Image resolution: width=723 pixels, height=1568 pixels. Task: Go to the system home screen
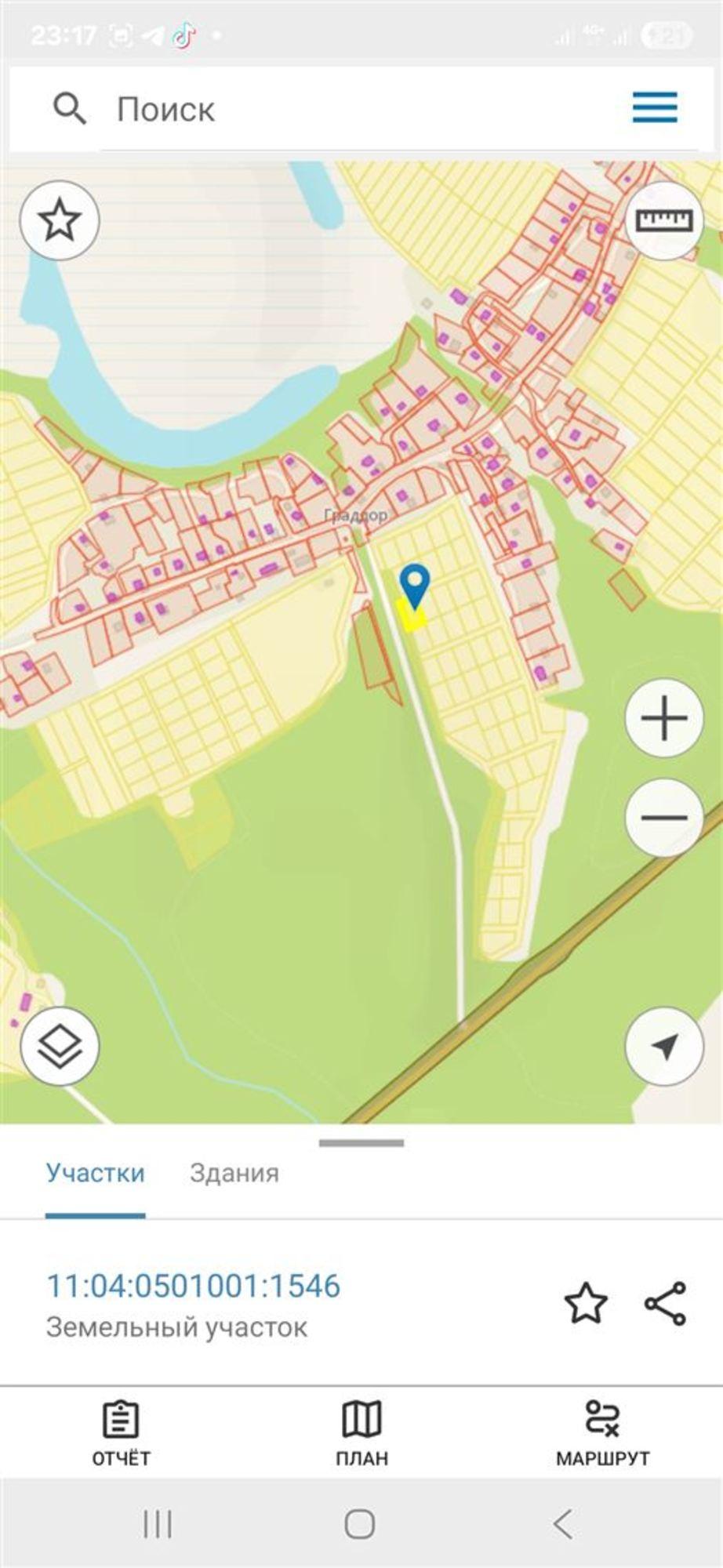(x=360, y=1525)
